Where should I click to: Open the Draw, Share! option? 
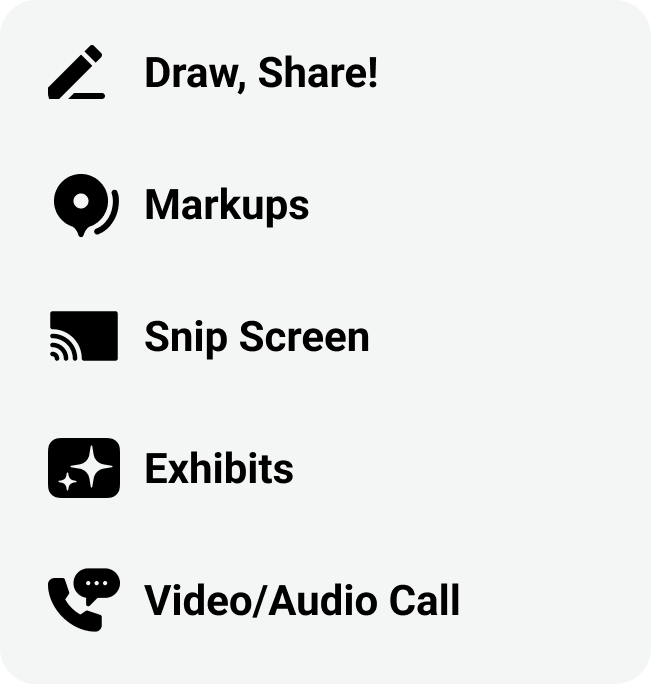coord(260,73)
